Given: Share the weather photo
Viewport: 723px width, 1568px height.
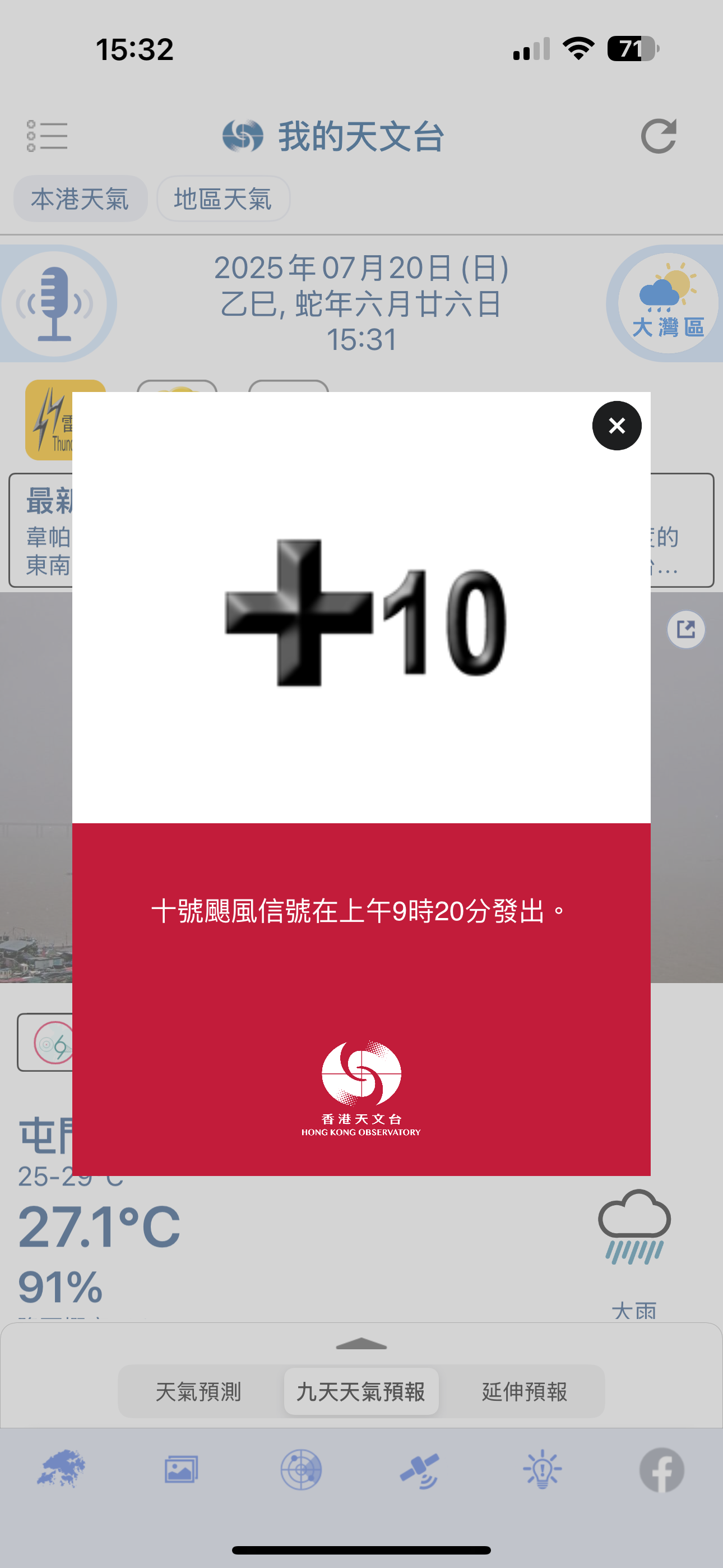Looking at the screenshot, I should tap(686, 629).
